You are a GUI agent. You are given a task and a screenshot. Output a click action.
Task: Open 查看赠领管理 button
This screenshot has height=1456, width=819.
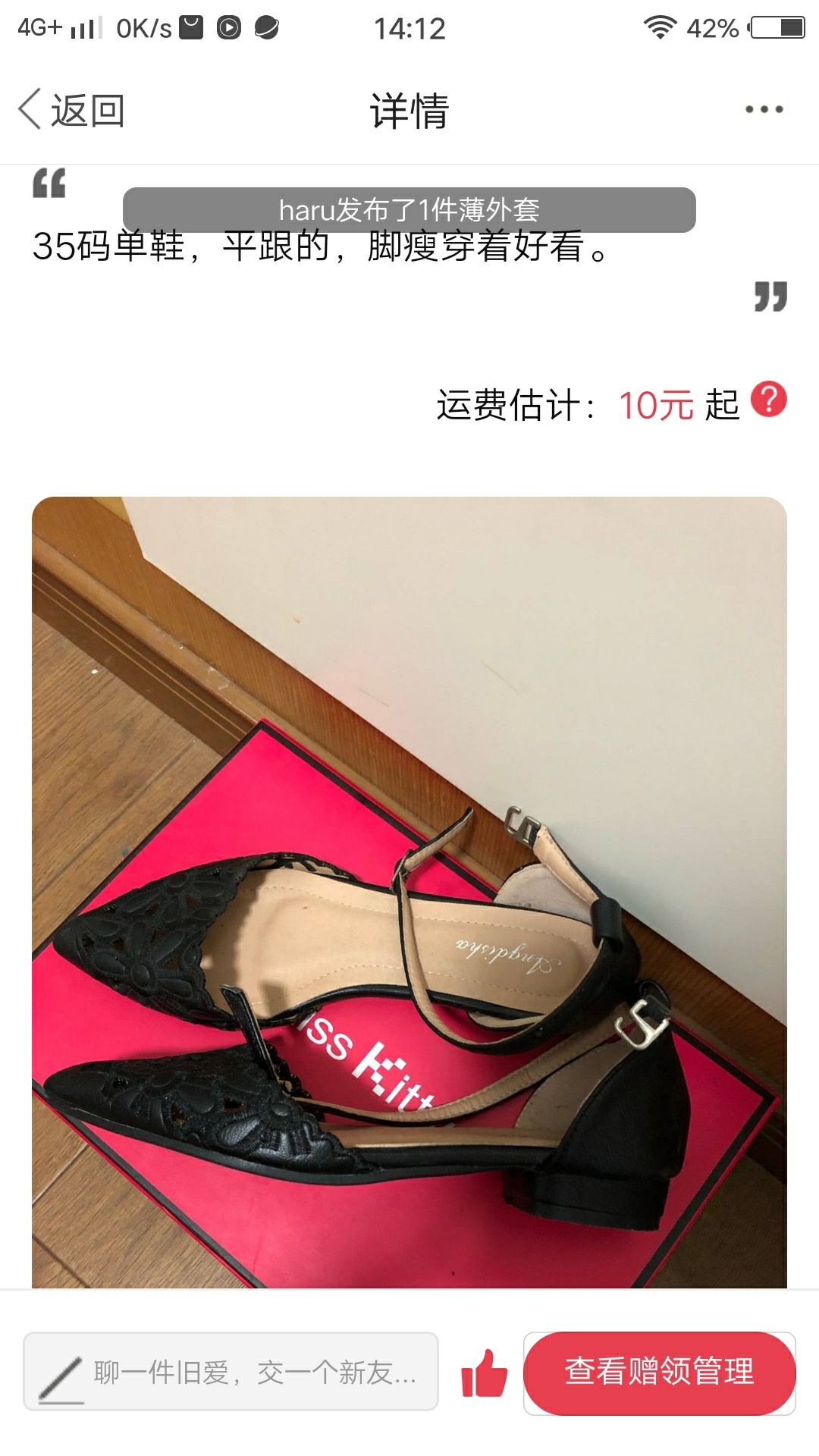(x=659, y=1373)
